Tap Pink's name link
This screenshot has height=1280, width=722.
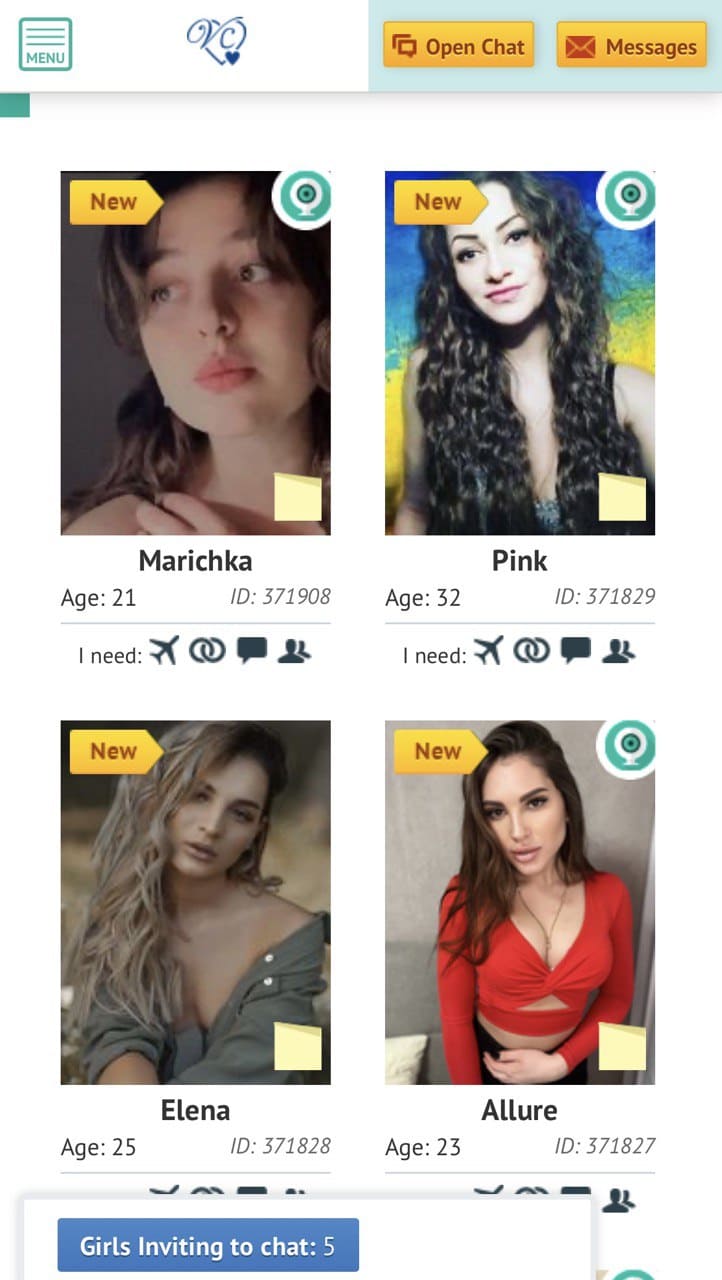520,560
